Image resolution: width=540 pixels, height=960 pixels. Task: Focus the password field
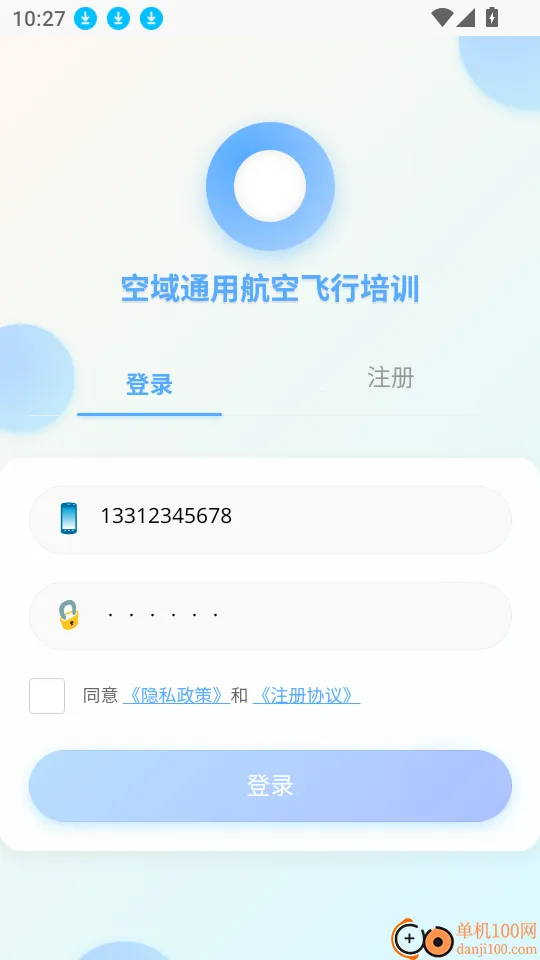270,615
